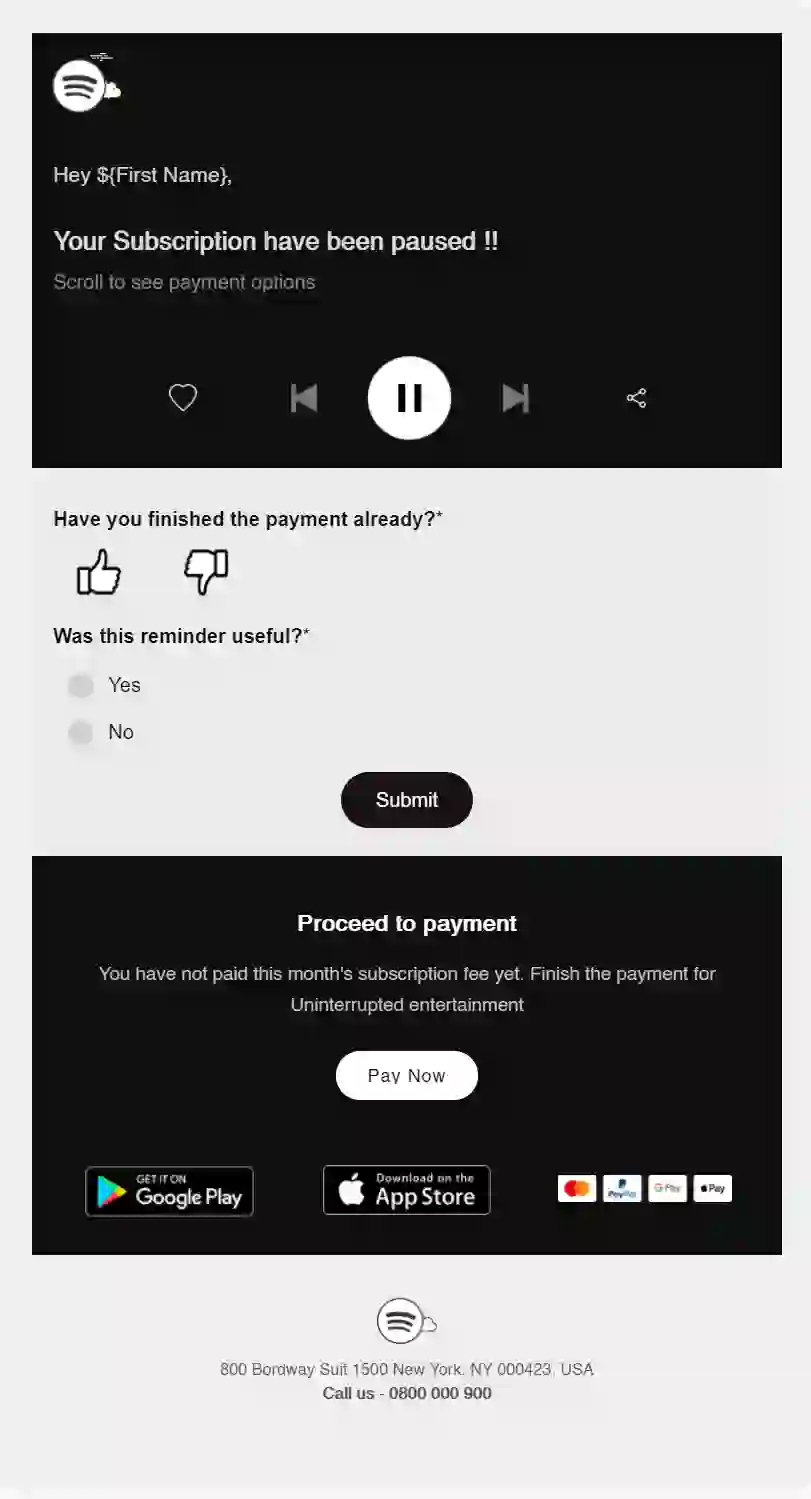This screenshot has width=811, height=1499.
Task: Skip to the next track
Action: click(516, 397)
